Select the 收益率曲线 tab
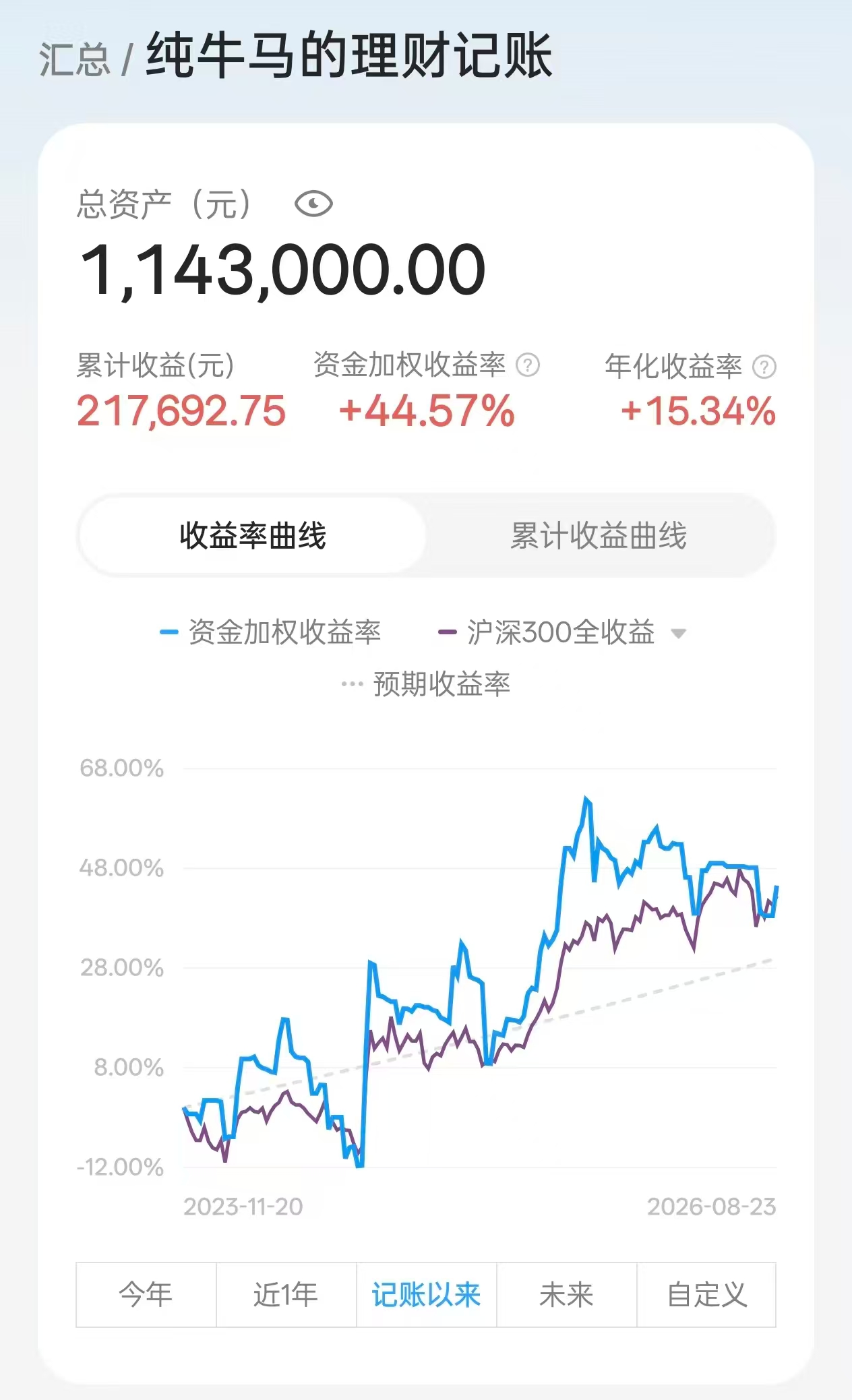 (252, 536)
